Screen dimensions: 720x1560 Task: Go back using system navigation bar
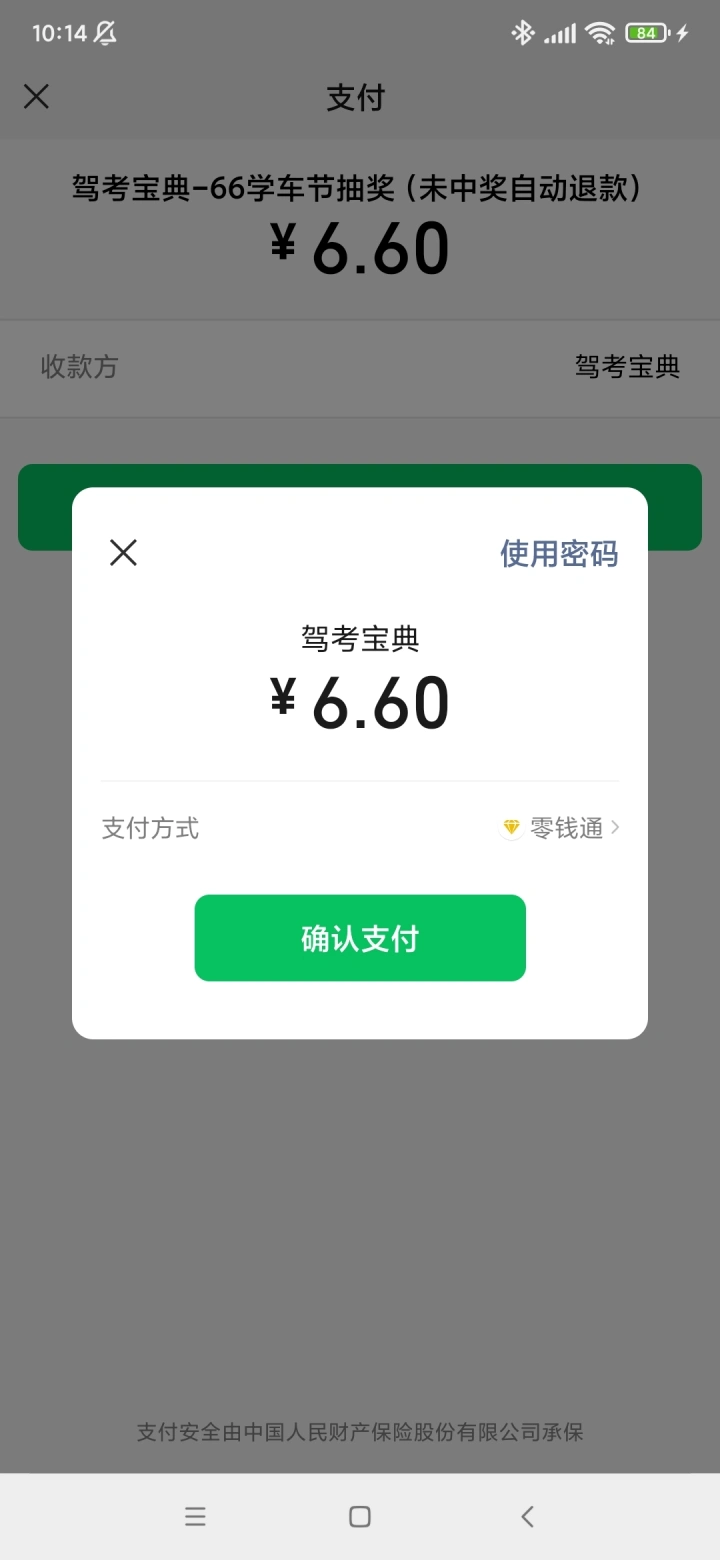[x=527, y=1516]
